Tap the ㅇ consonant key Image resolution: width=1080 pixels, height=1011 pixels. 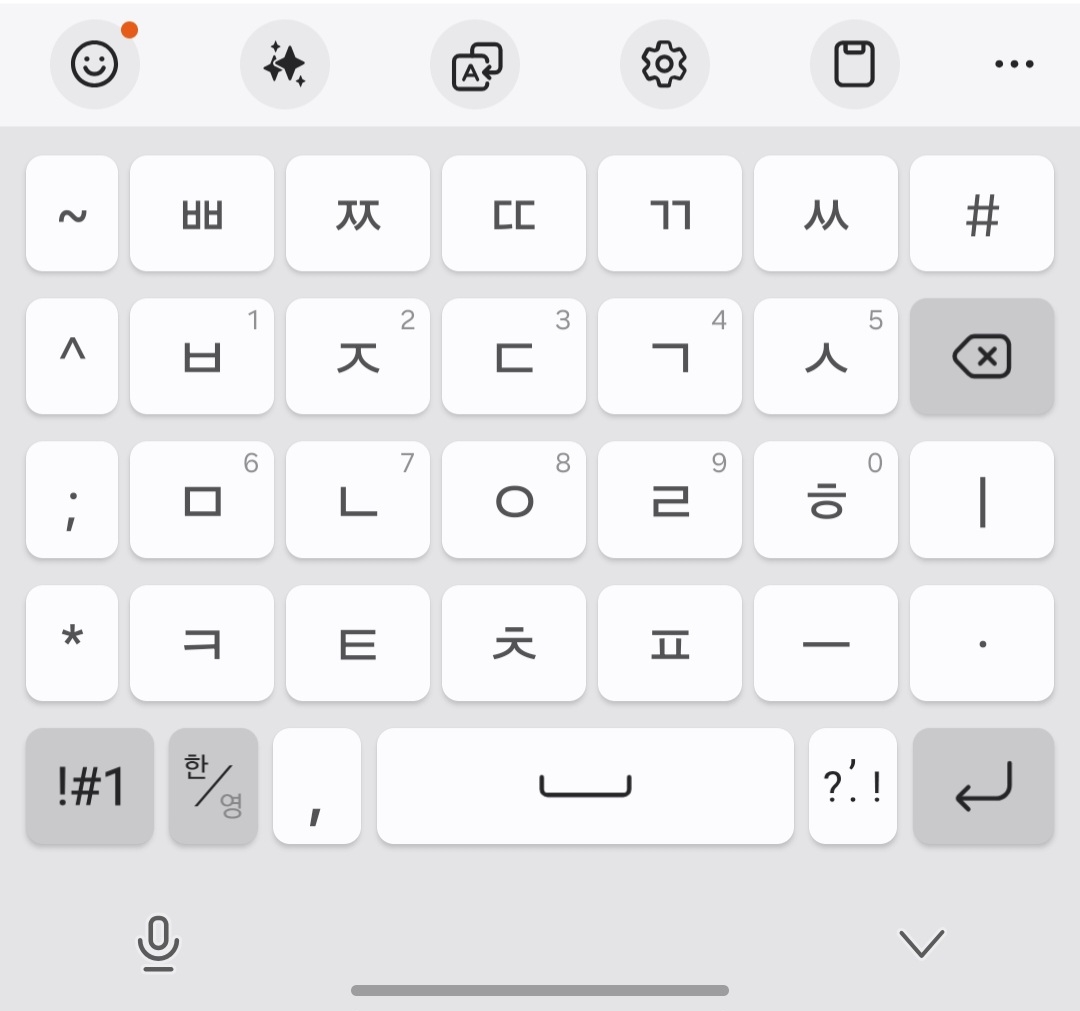(514, 500)
